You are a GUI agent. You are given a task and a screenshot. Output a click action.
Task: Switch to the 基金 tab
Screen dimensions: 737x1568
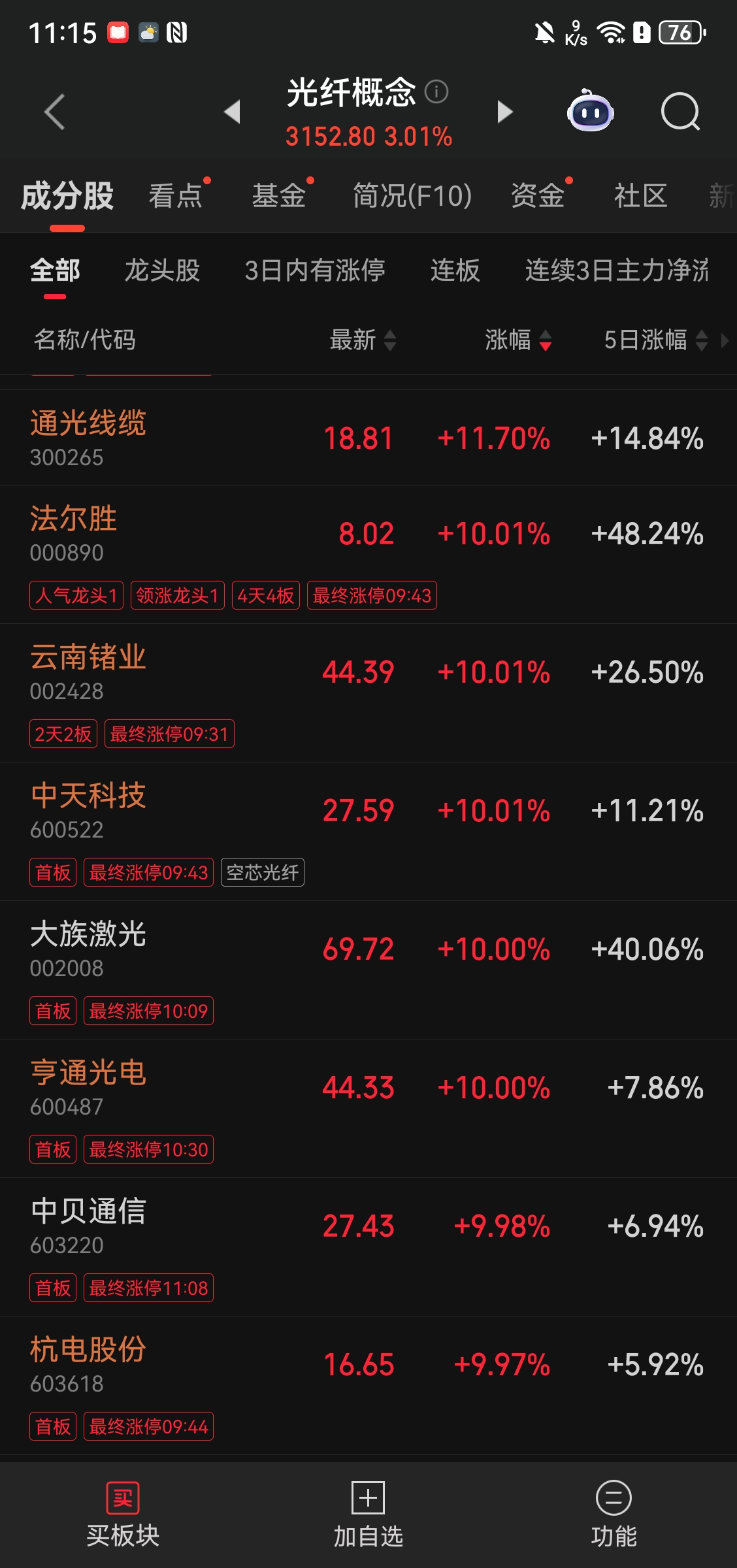(279, 196)
